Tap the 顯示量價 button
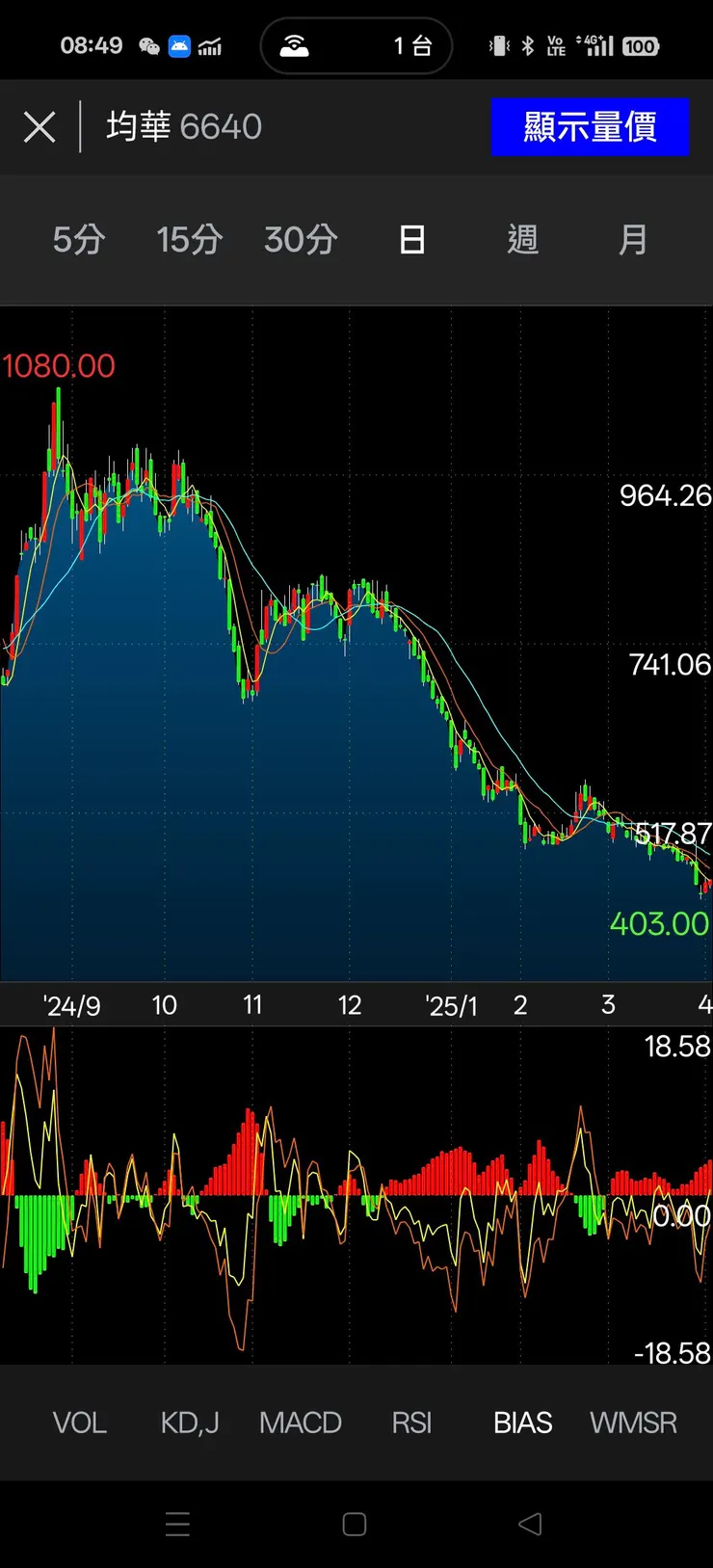Image resolution: width=713 pixels, height=1568 pixels. coord(590,127)
